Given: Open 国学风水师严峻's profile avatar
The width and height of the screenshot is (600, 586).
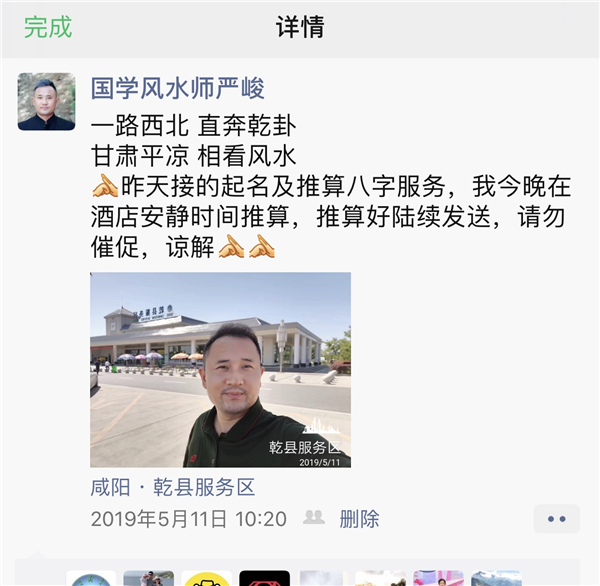Looking at the screenshot, I should (x=46, y=101).
